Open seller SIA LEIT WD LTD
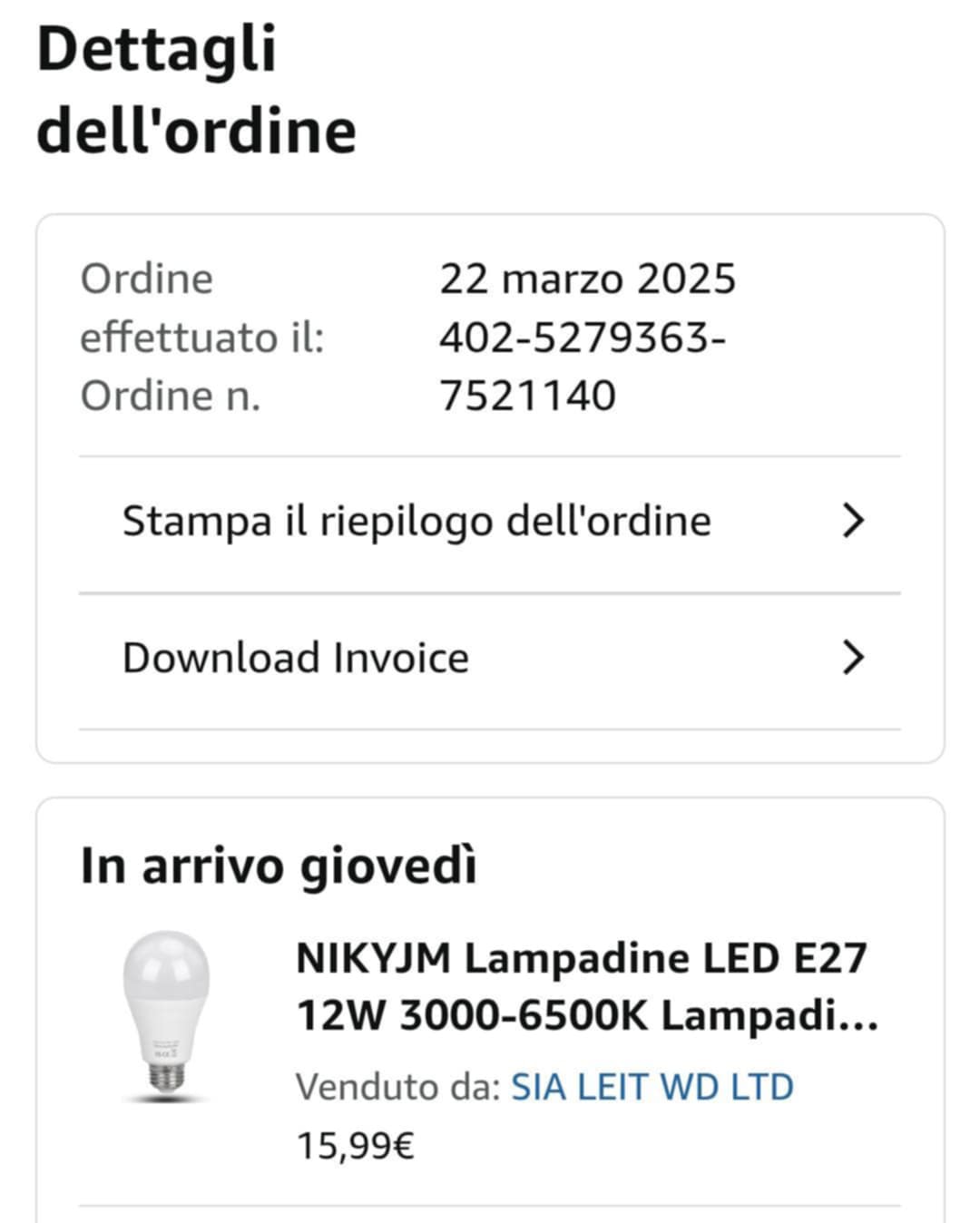Viewport: 980px width, 1223px height. pos(652,1087)
